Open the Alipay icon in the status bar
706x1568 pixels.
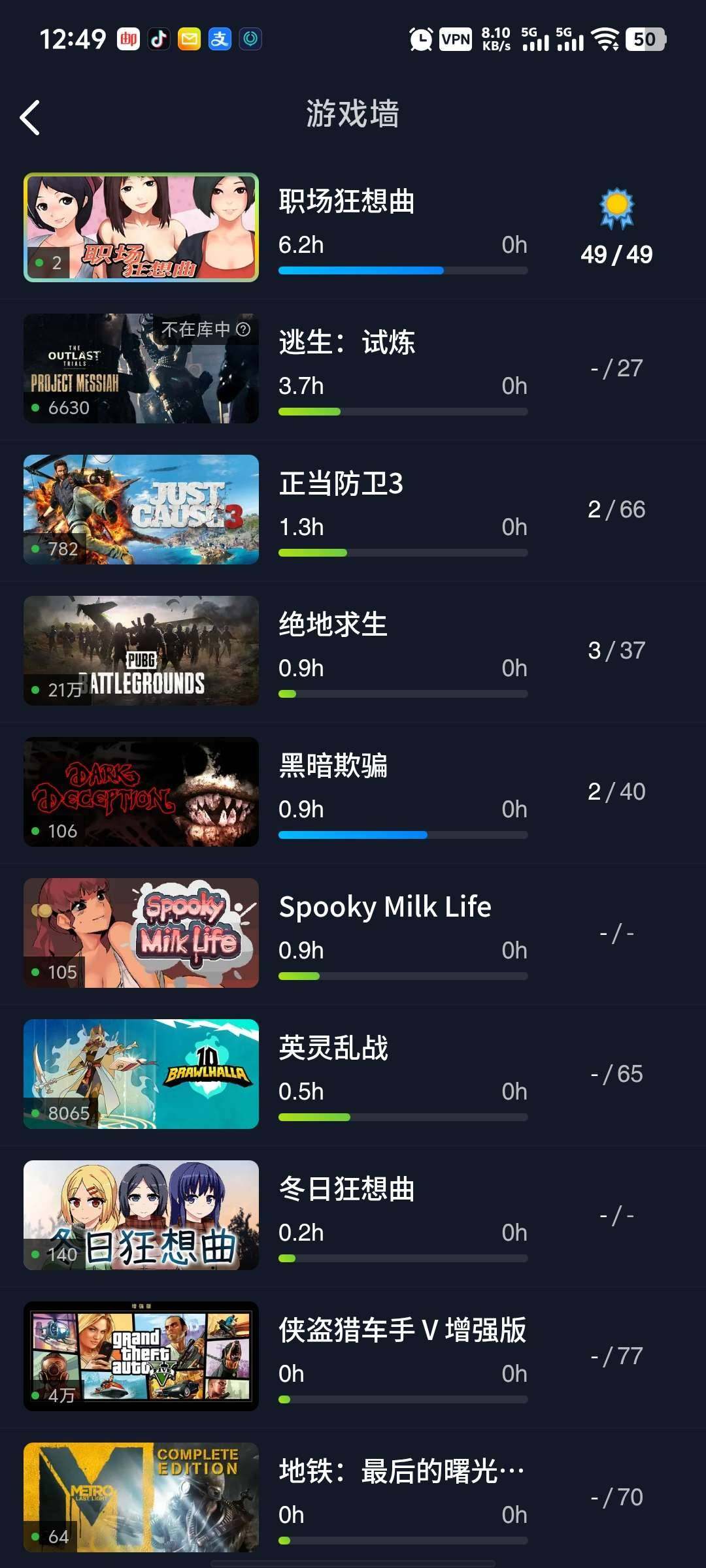coord(220,39)
